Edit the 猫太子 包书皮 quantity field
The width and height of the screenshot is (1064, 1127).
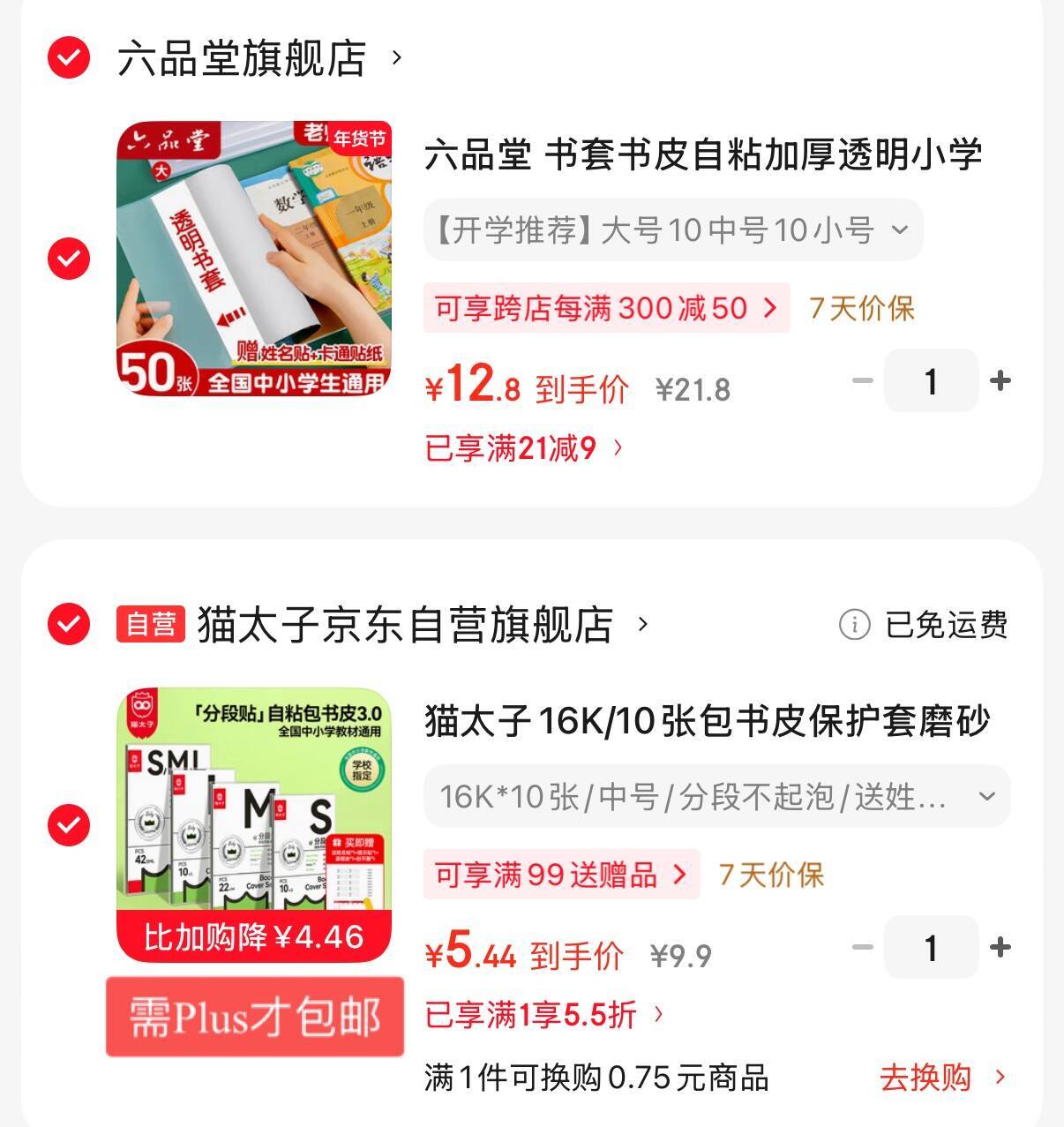click(931, 948)
